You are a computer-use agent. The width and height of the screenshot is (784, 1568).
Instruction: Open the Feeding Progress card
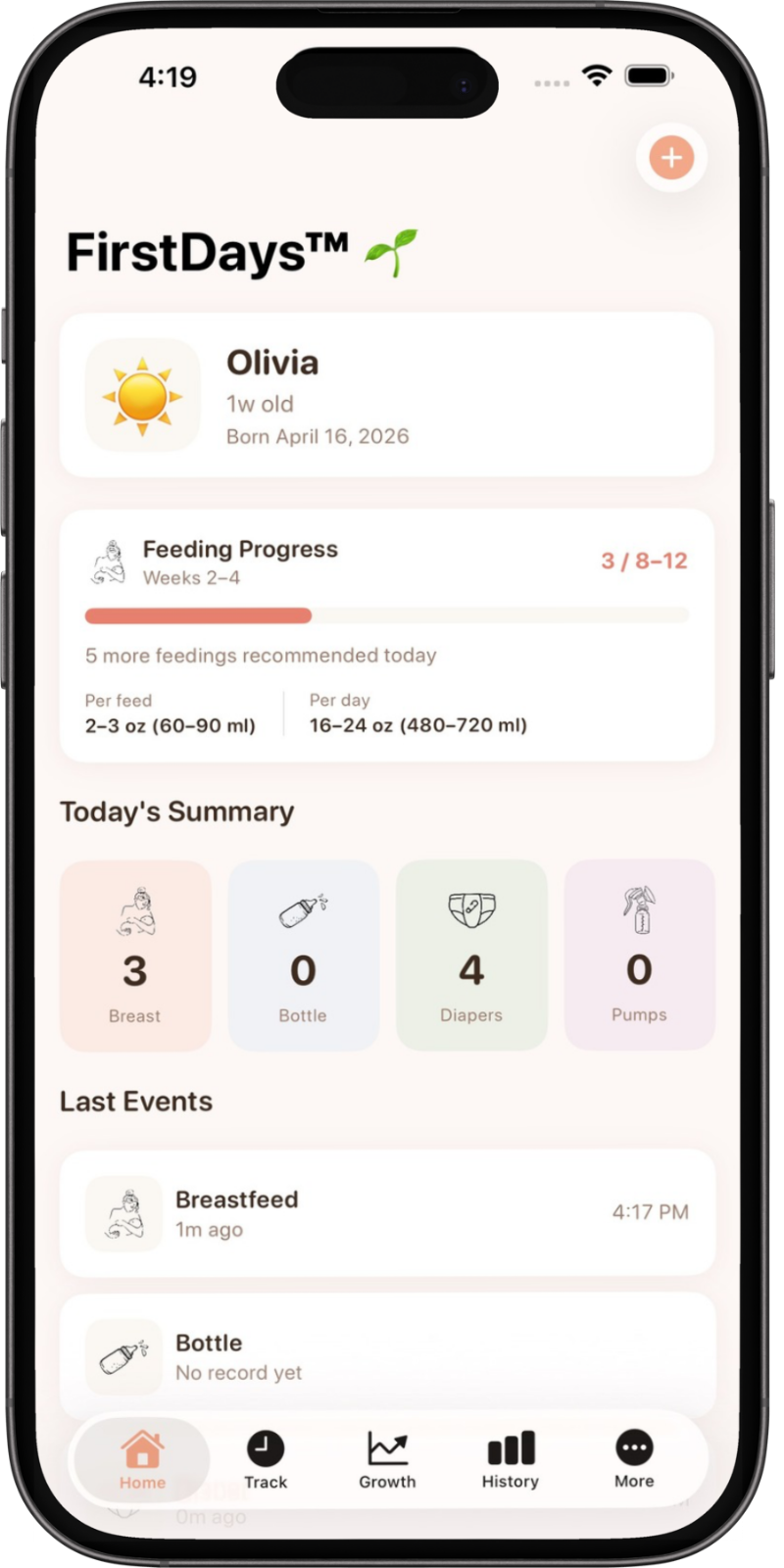click(x=386, y=634)
